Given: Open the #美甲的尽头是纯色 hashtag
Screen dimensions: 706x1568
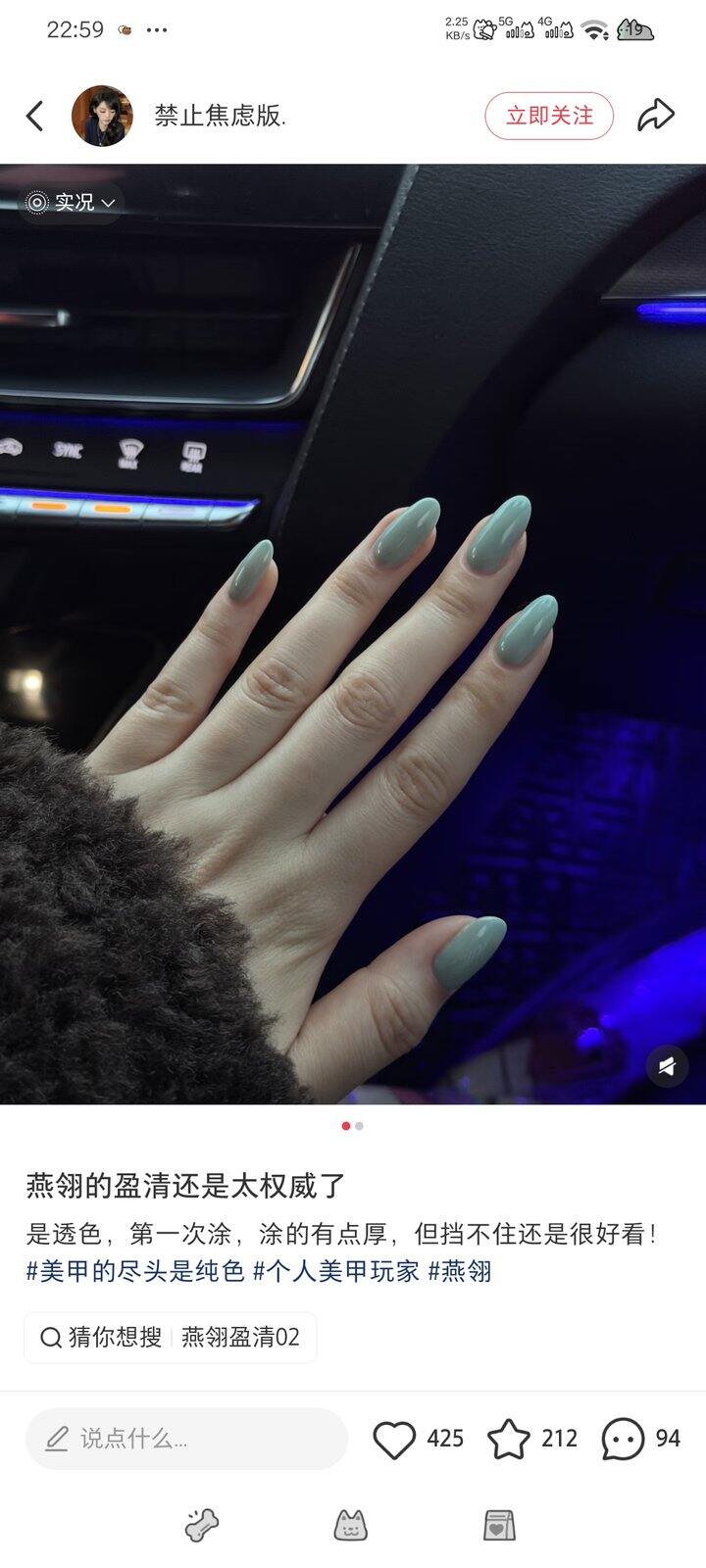Looking at the screenshot, I should pos(135,1272).
